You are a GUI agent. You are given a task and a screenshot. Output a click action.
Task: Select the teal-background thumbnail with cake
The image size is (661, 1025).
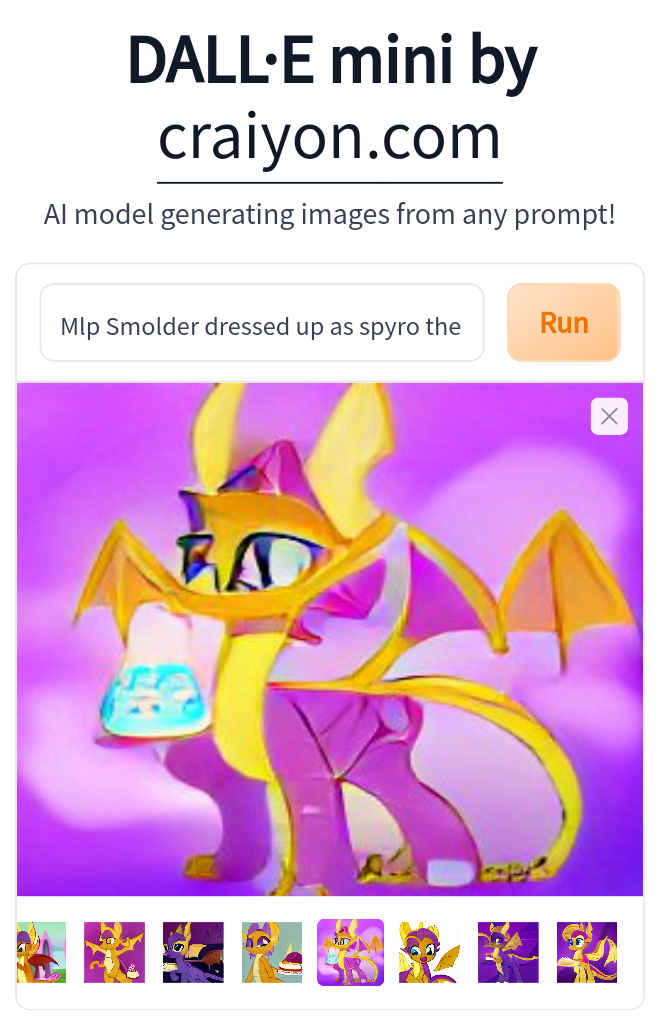click(x=271, y=952)
